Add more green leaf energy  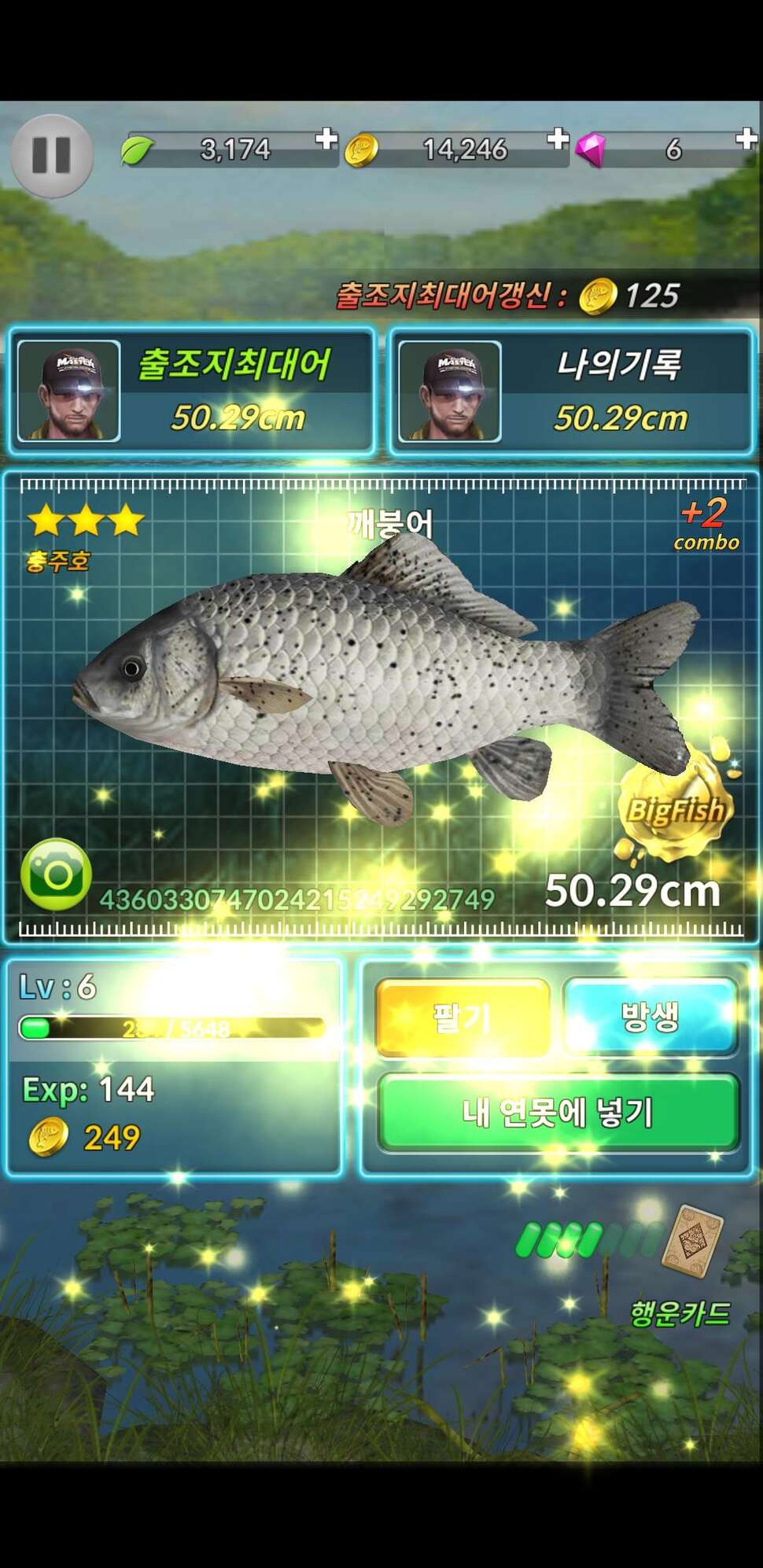tap(326, 140)
